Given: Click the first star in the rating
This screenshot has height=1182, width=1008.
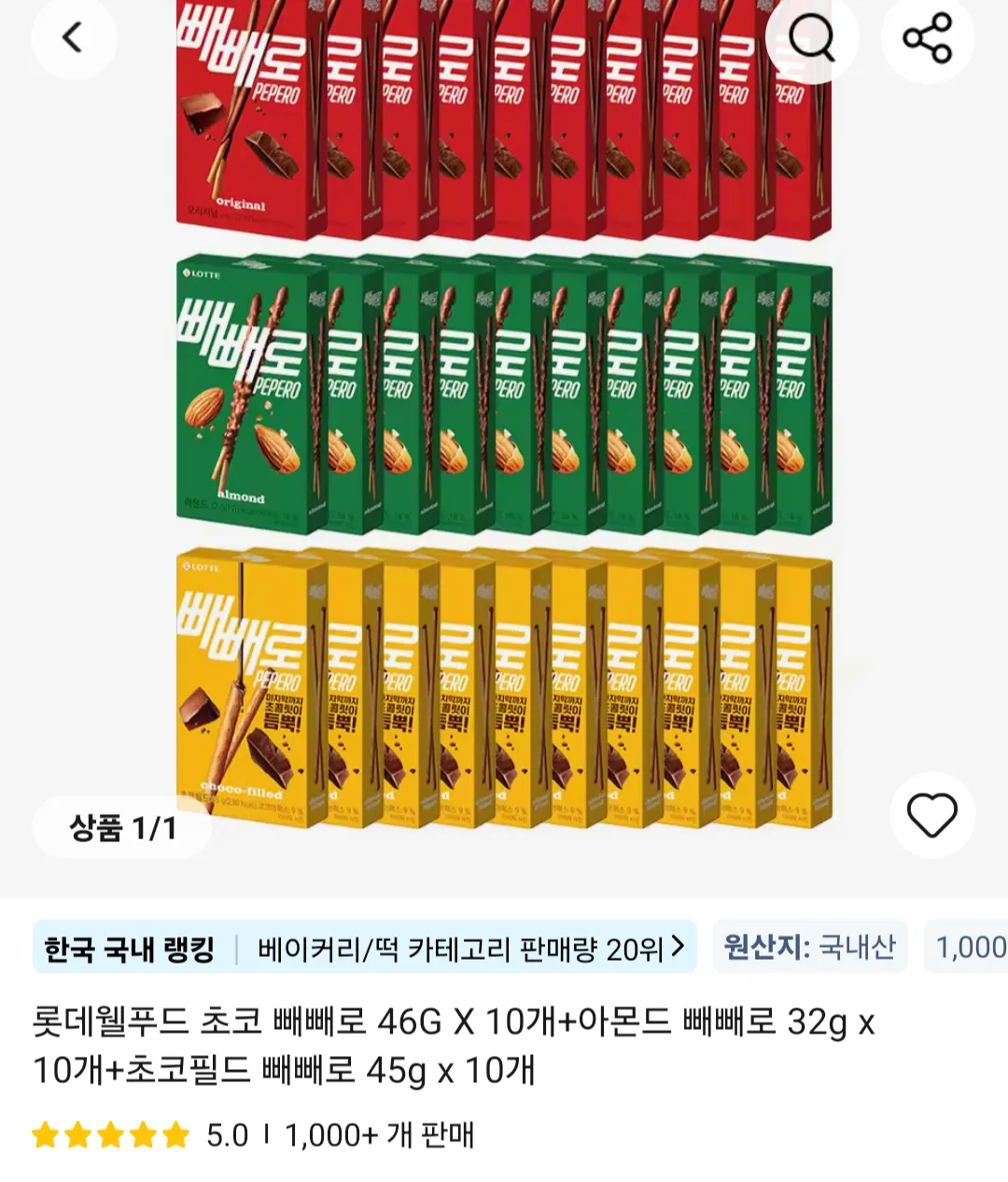Looking at the screenshot, I should (46, 1136).
